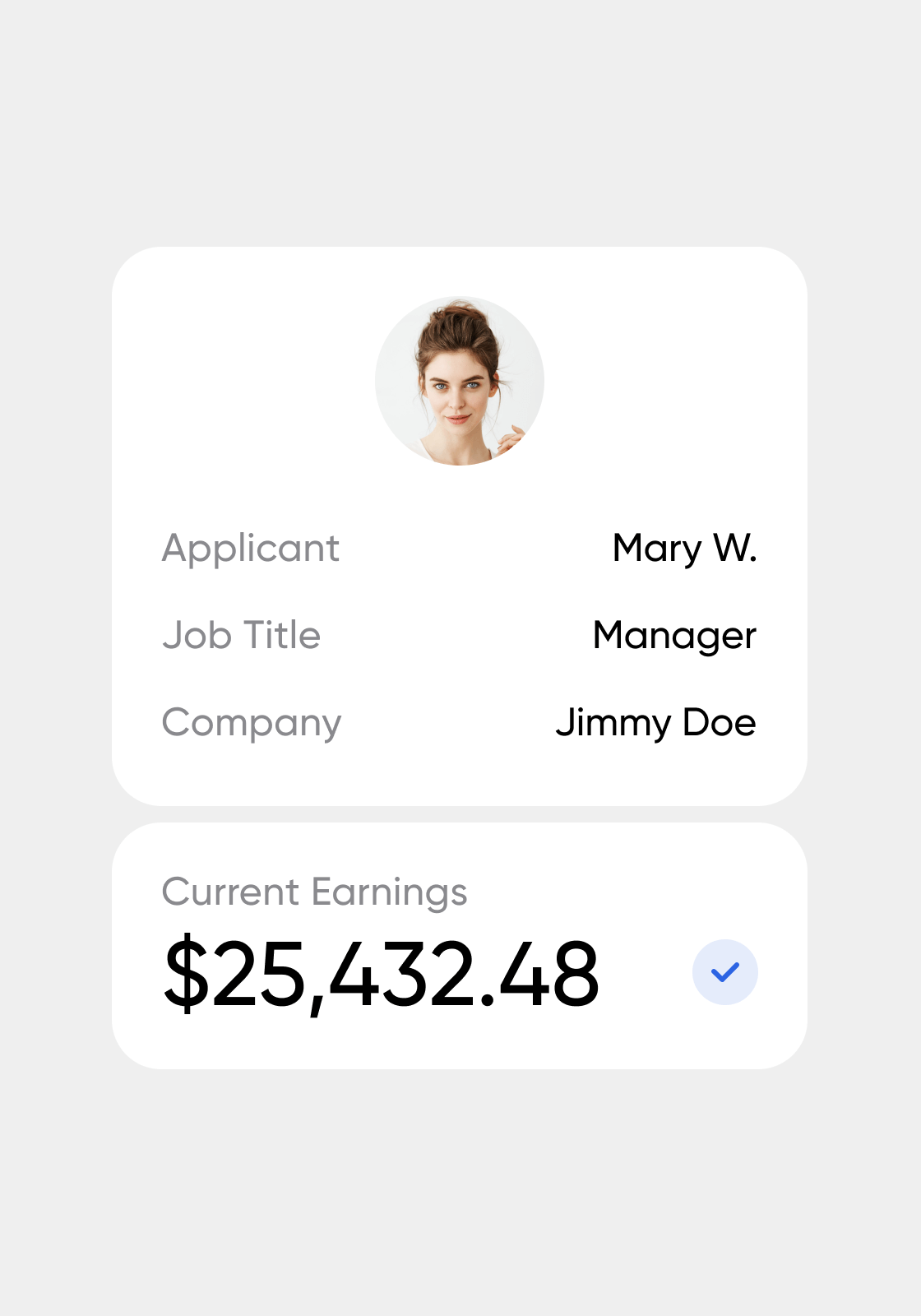
Task: Click the Jimmy Doe company name
Action: click(656, 723)
